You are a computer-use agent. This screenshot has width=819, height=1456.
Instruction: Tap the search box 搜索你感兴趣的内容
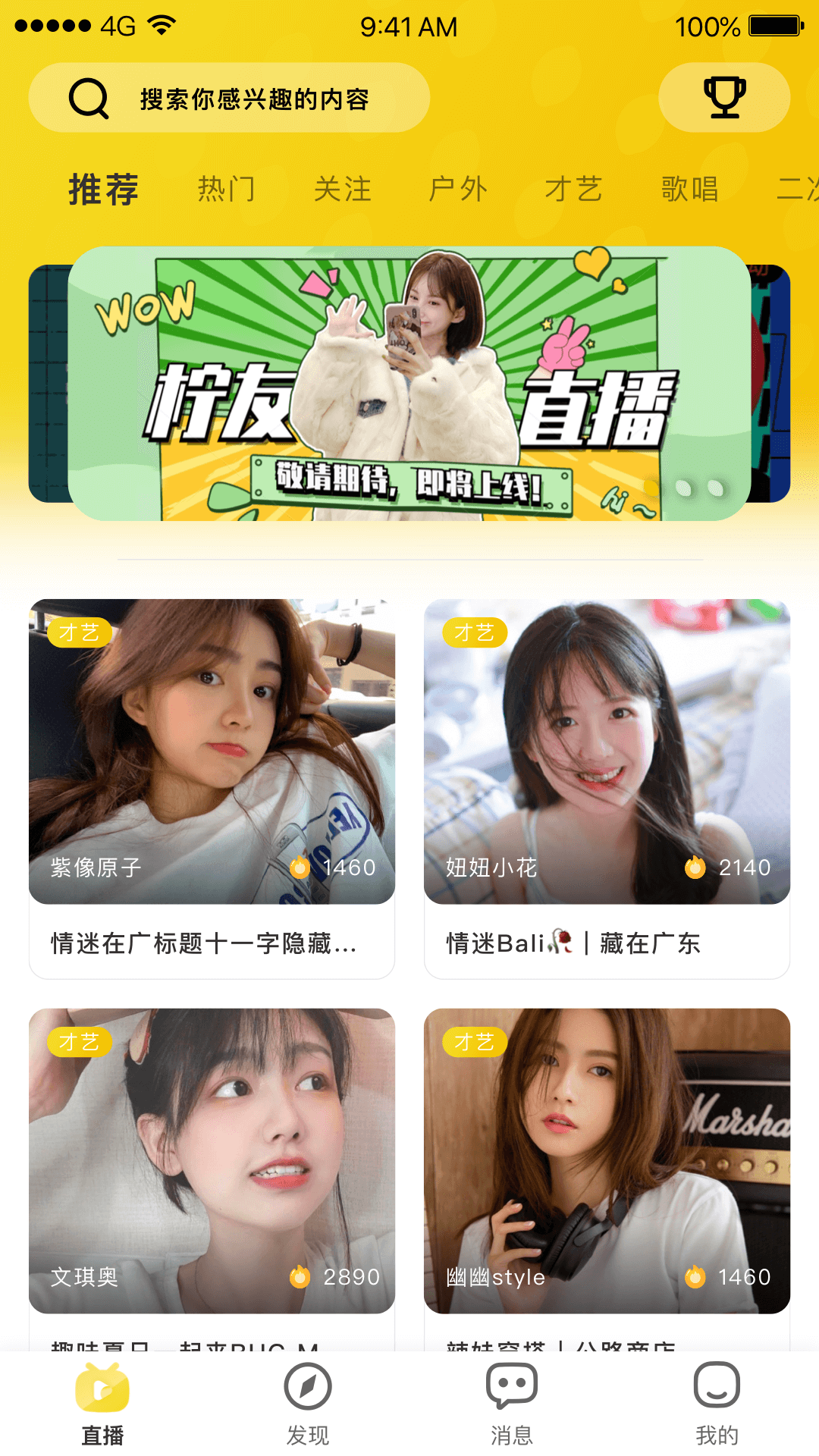click(x=229, y=98)
